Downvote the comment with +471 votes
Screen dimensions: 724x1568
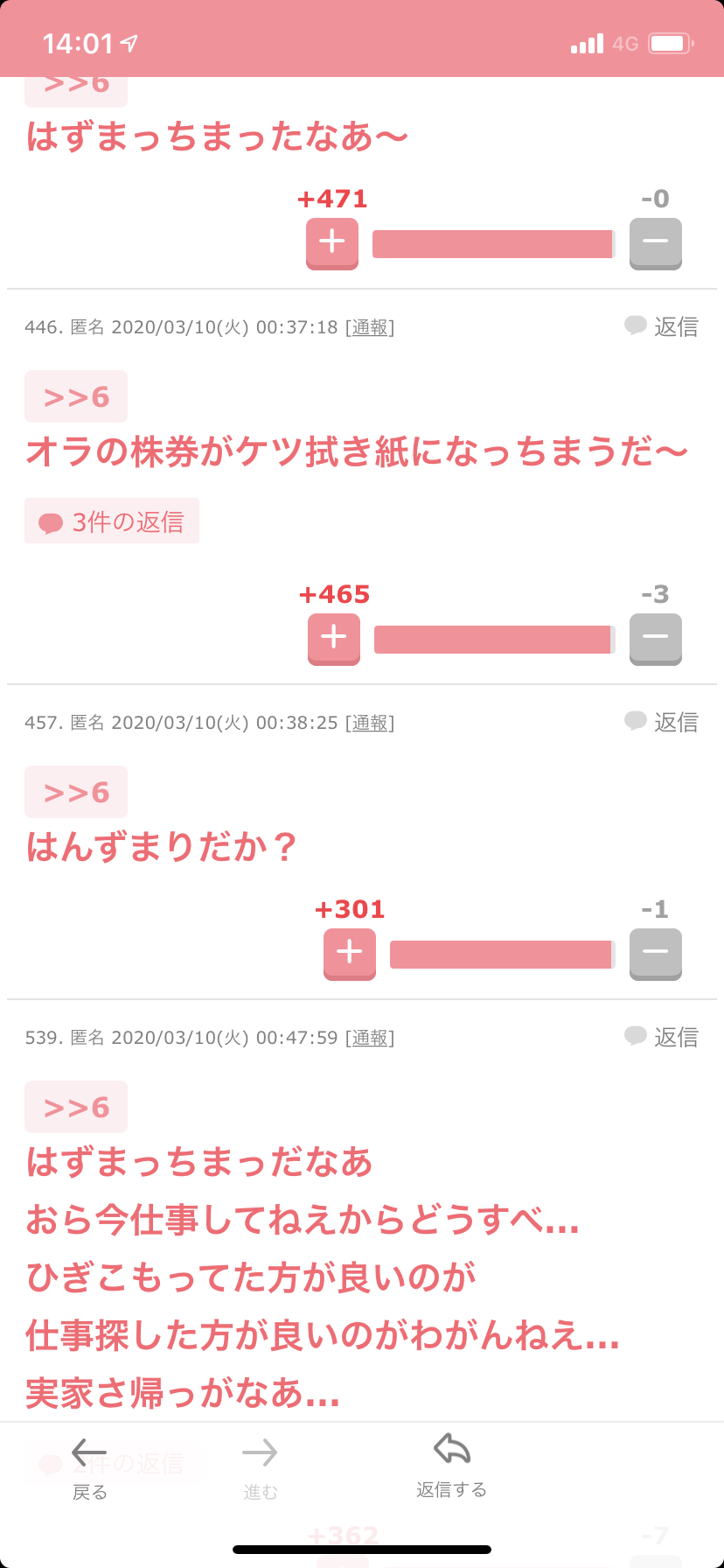(x=655, y=242)
